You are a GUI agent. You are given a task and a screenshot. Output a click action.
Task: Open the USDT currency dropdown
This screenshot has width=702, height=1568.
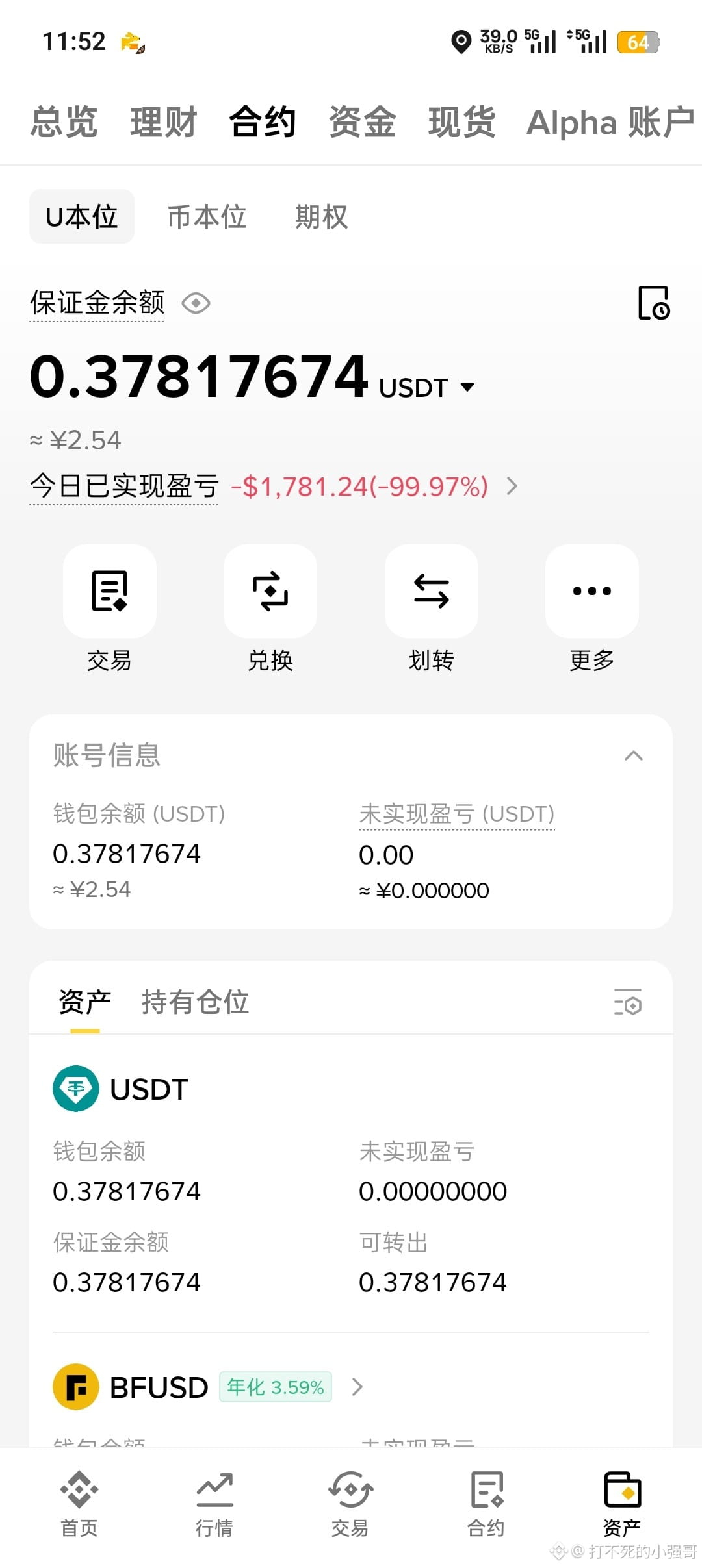467,387
